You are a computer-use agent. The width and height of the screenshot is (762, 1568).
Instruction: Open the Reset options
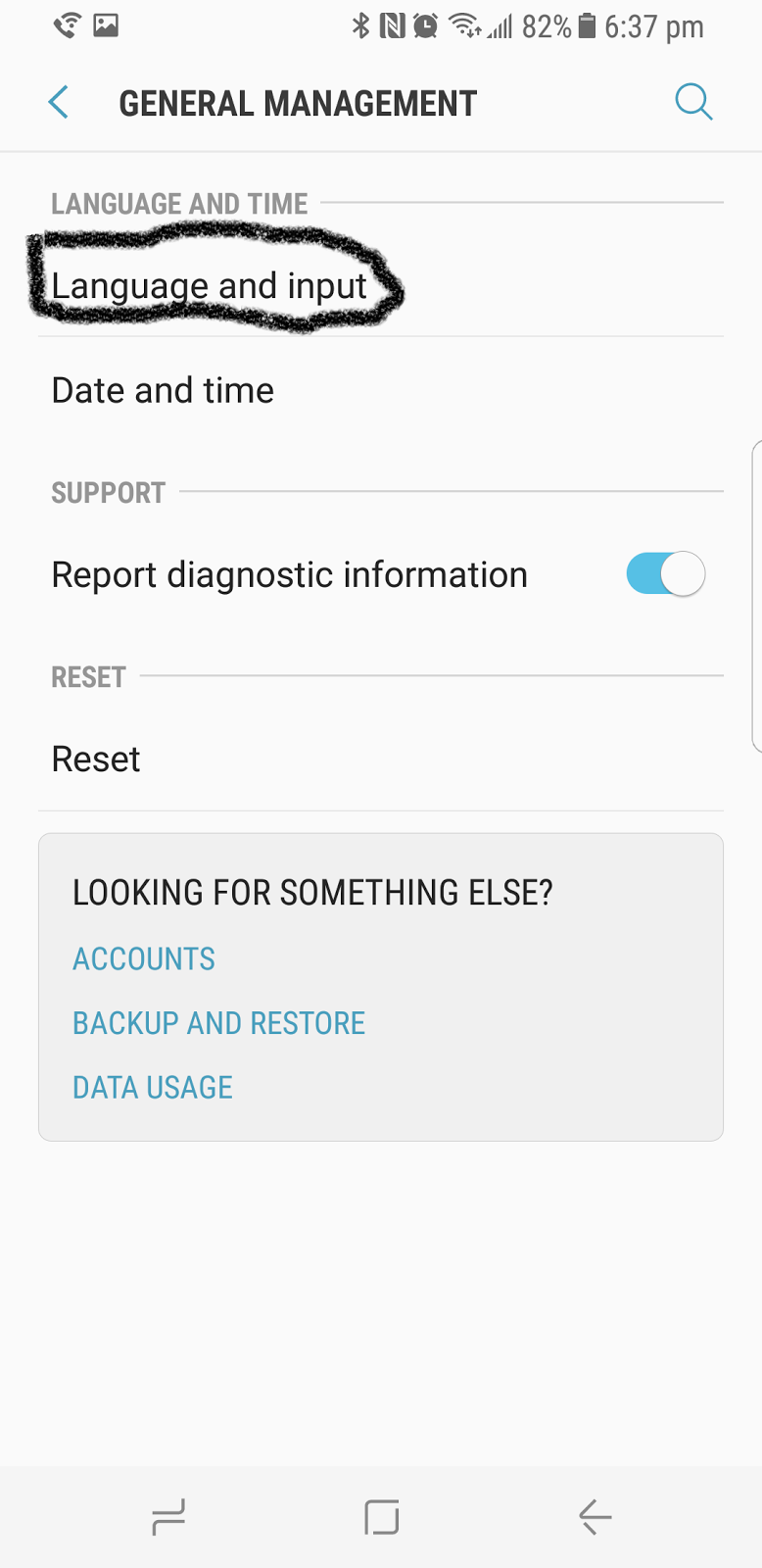point(380,759)
